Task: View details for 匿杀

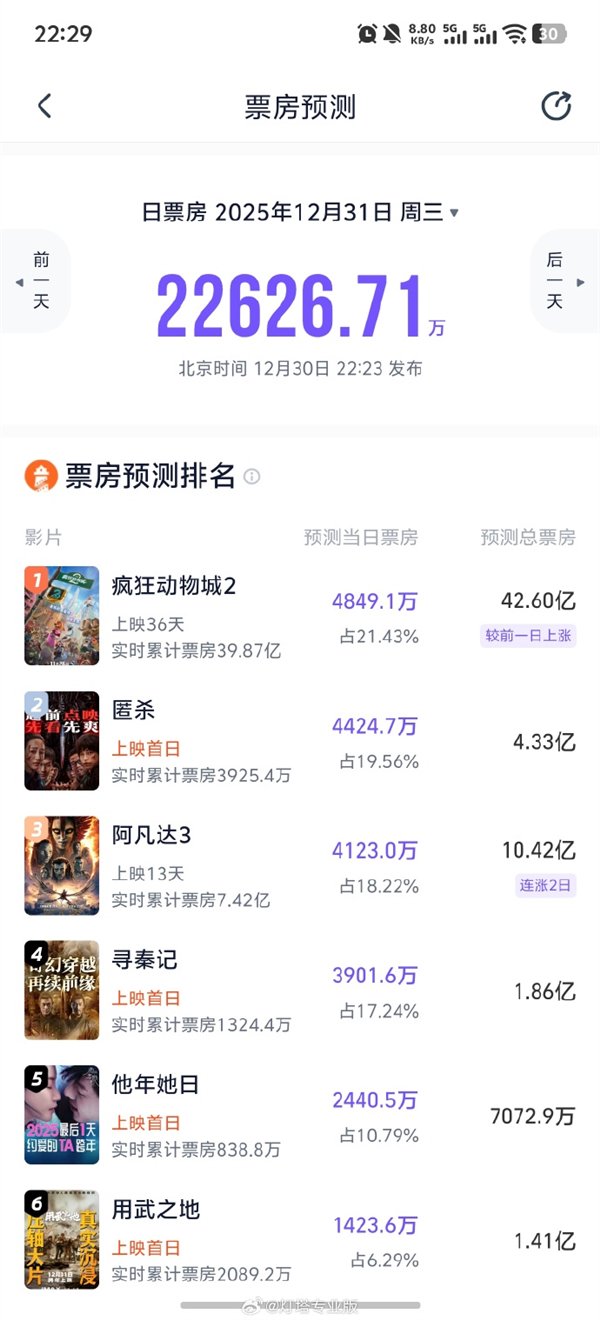Action: coord(300,741)
